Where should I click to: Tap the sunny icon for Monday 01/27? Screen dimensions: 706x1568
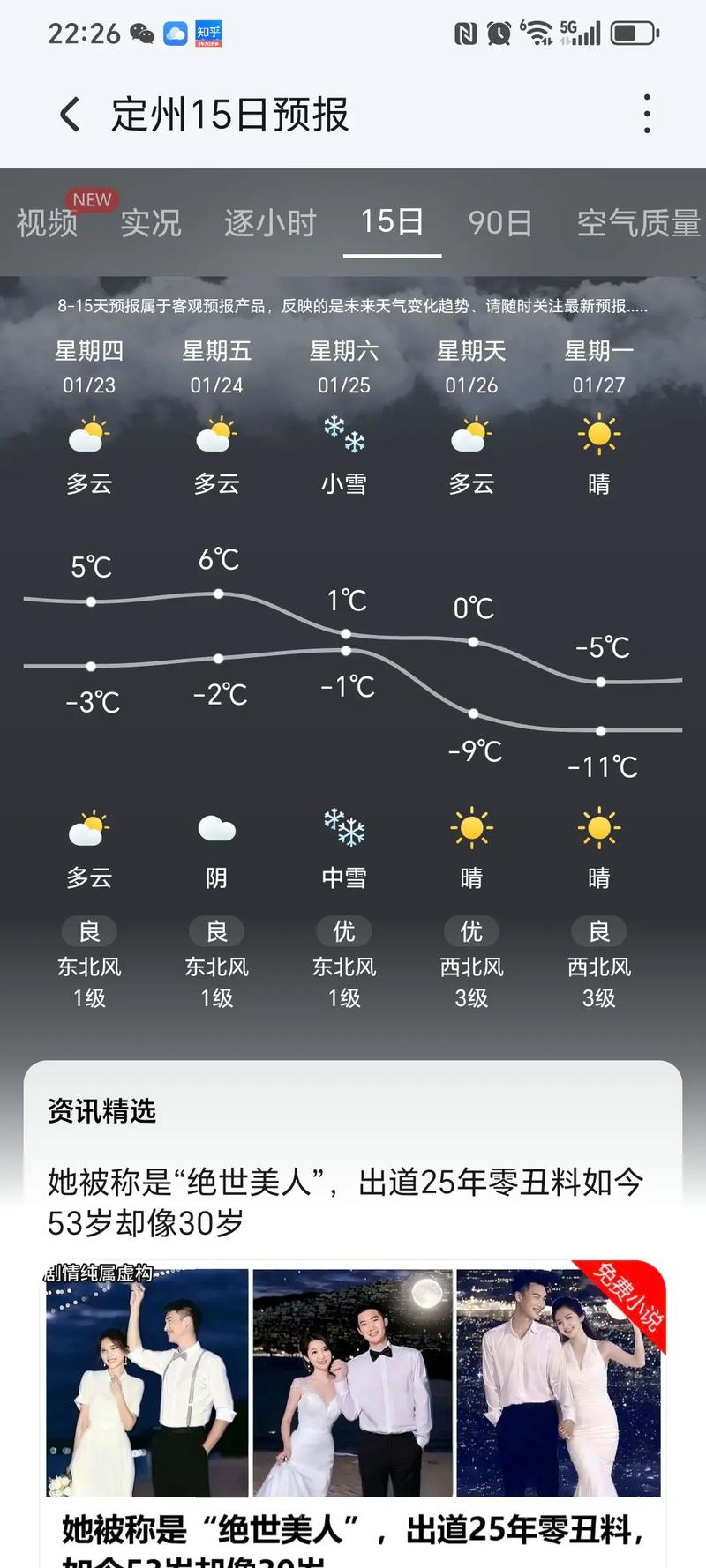click(x=599, y=437)
